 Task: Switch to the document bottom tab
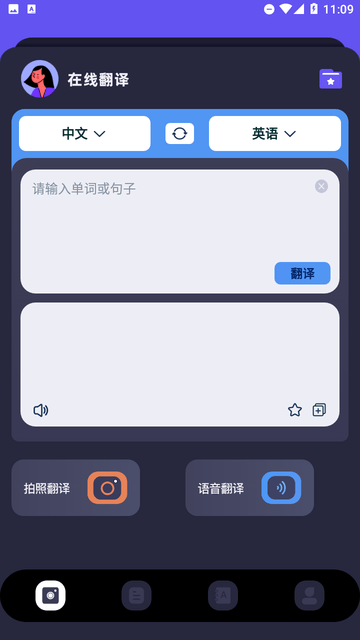136,596
